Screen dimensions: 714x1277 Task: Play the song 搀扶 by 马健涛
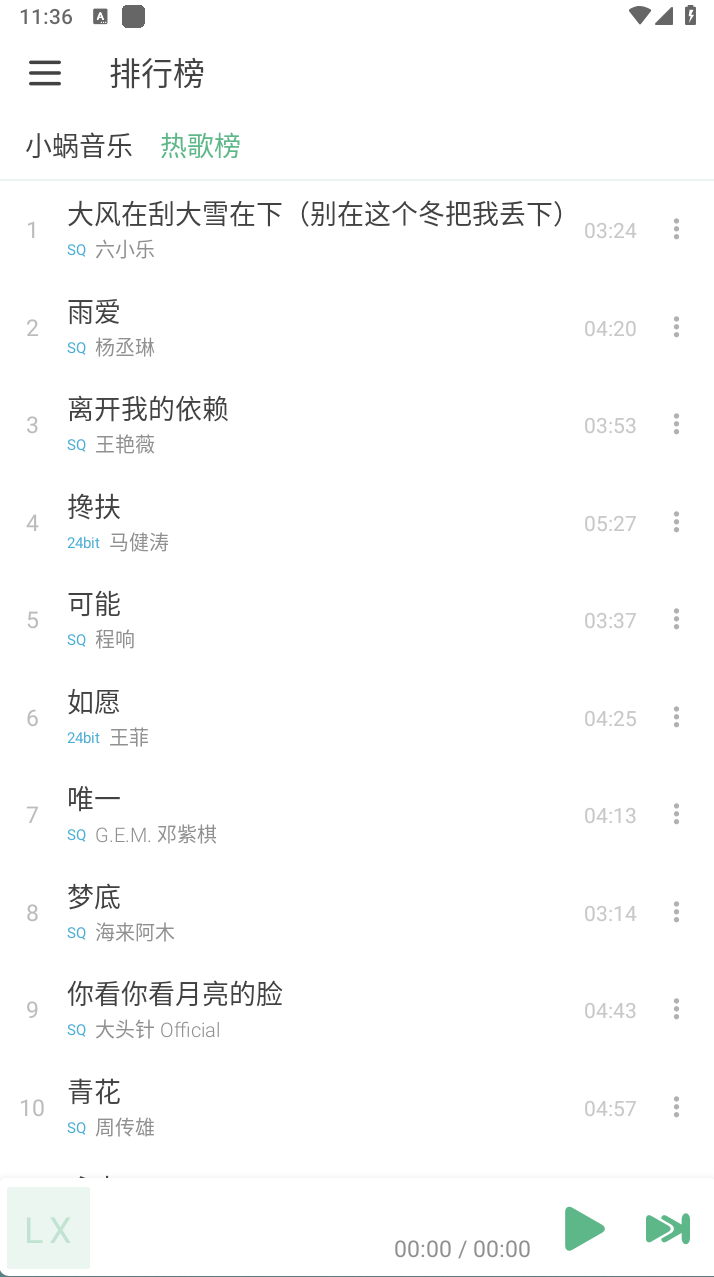coord(300,523)
